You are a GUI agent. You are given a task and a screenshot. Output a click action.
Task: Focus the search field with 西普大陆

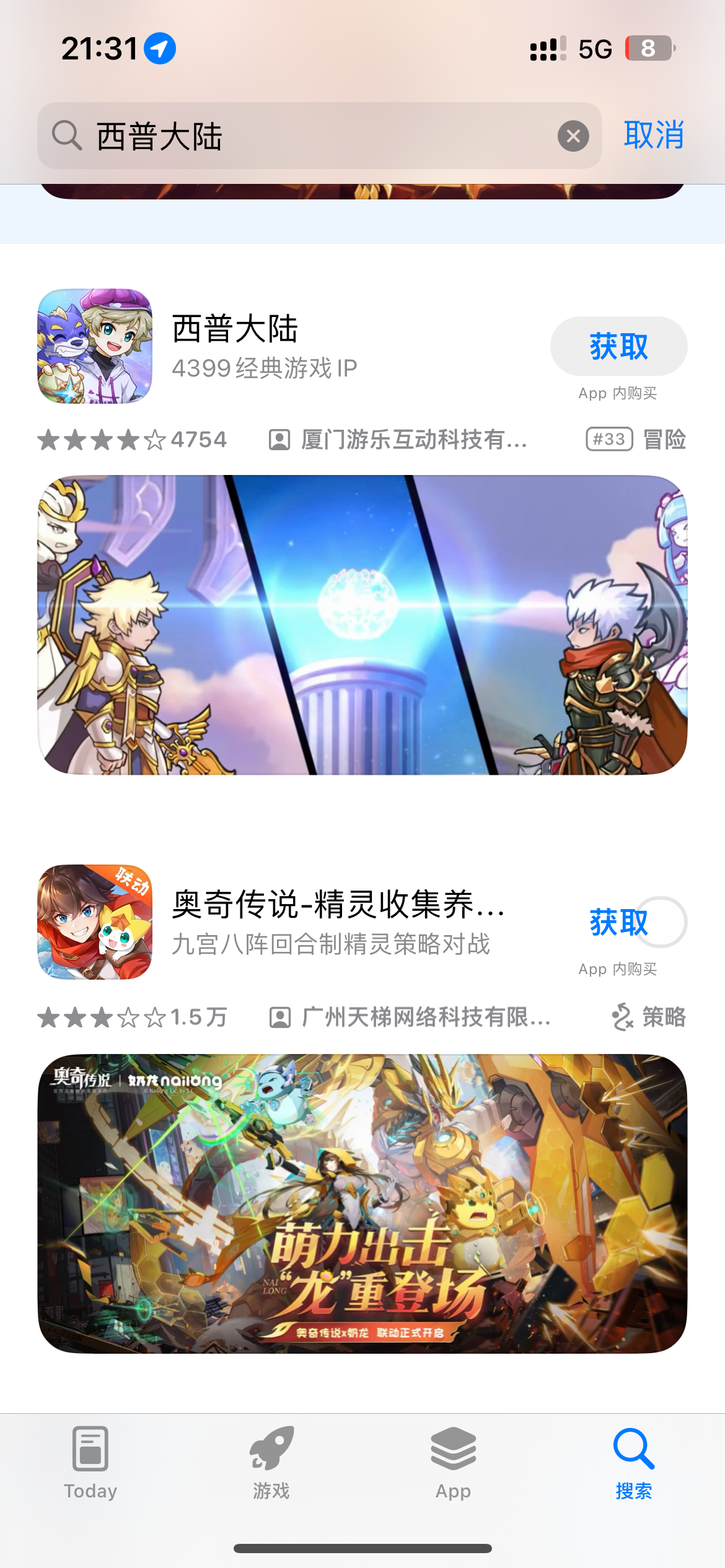[310, 136]
